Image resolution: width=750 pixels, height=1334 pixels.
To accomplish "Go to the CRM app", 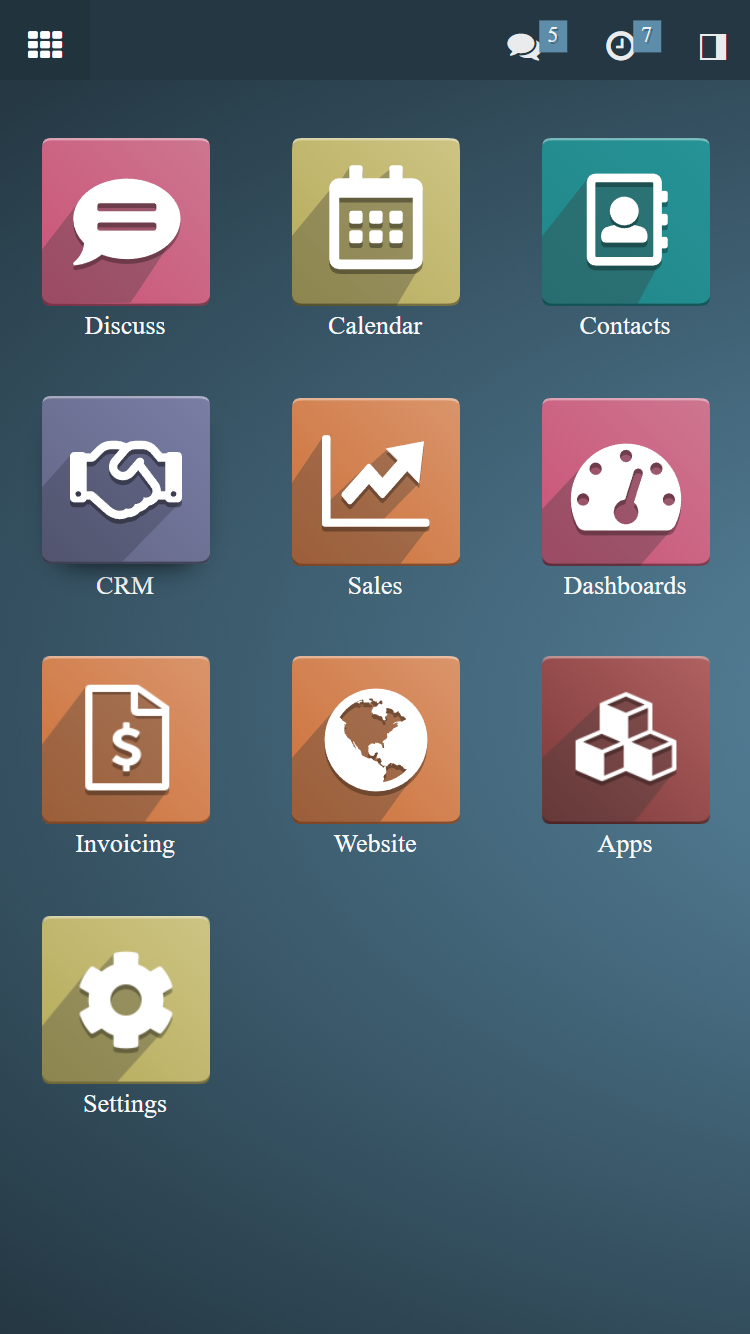I will coord(126,480).
